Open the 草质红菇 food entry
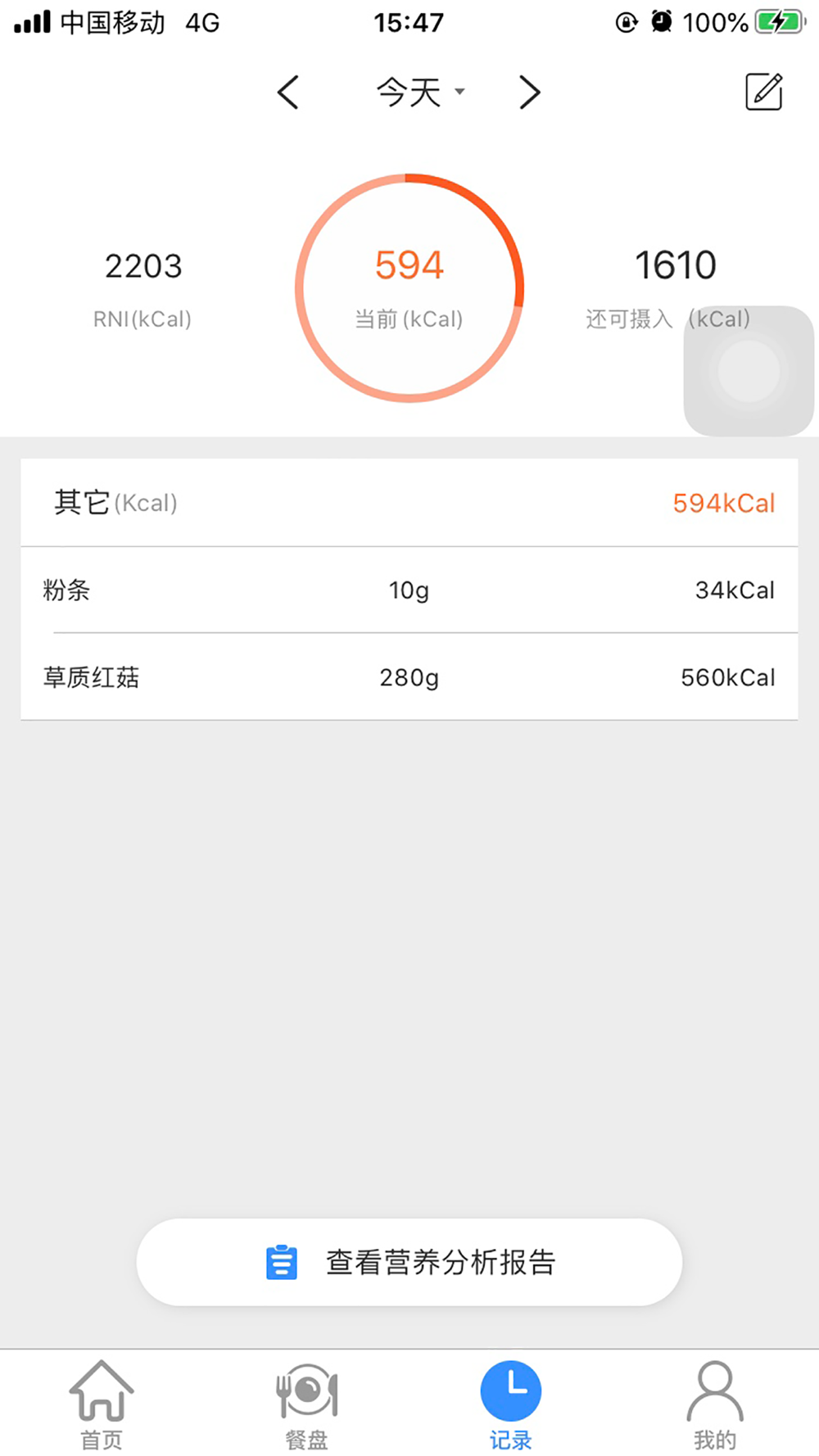The image size is (819, 1456). [x=409, y=677]
